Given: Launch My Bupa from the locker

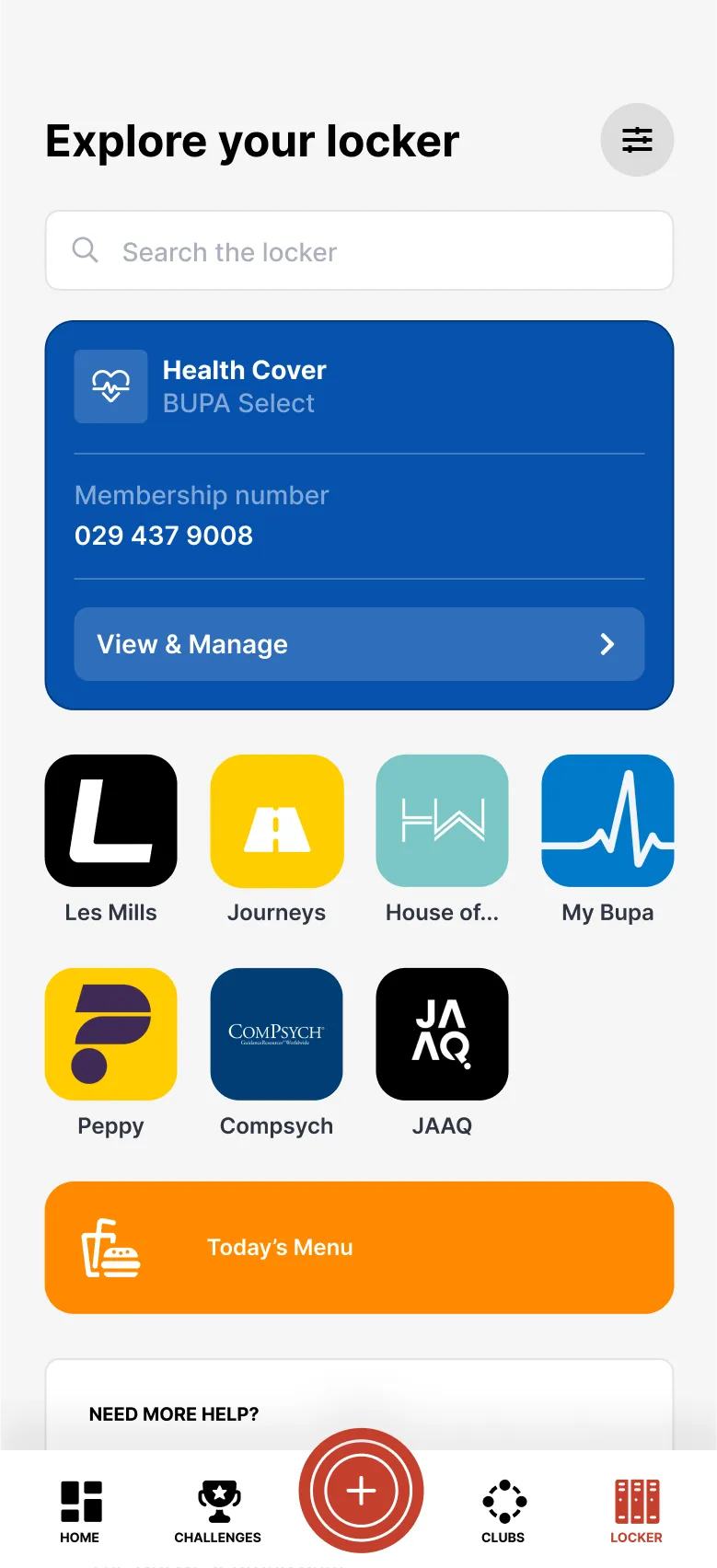Looking at the screenshot, I should 607,821.
